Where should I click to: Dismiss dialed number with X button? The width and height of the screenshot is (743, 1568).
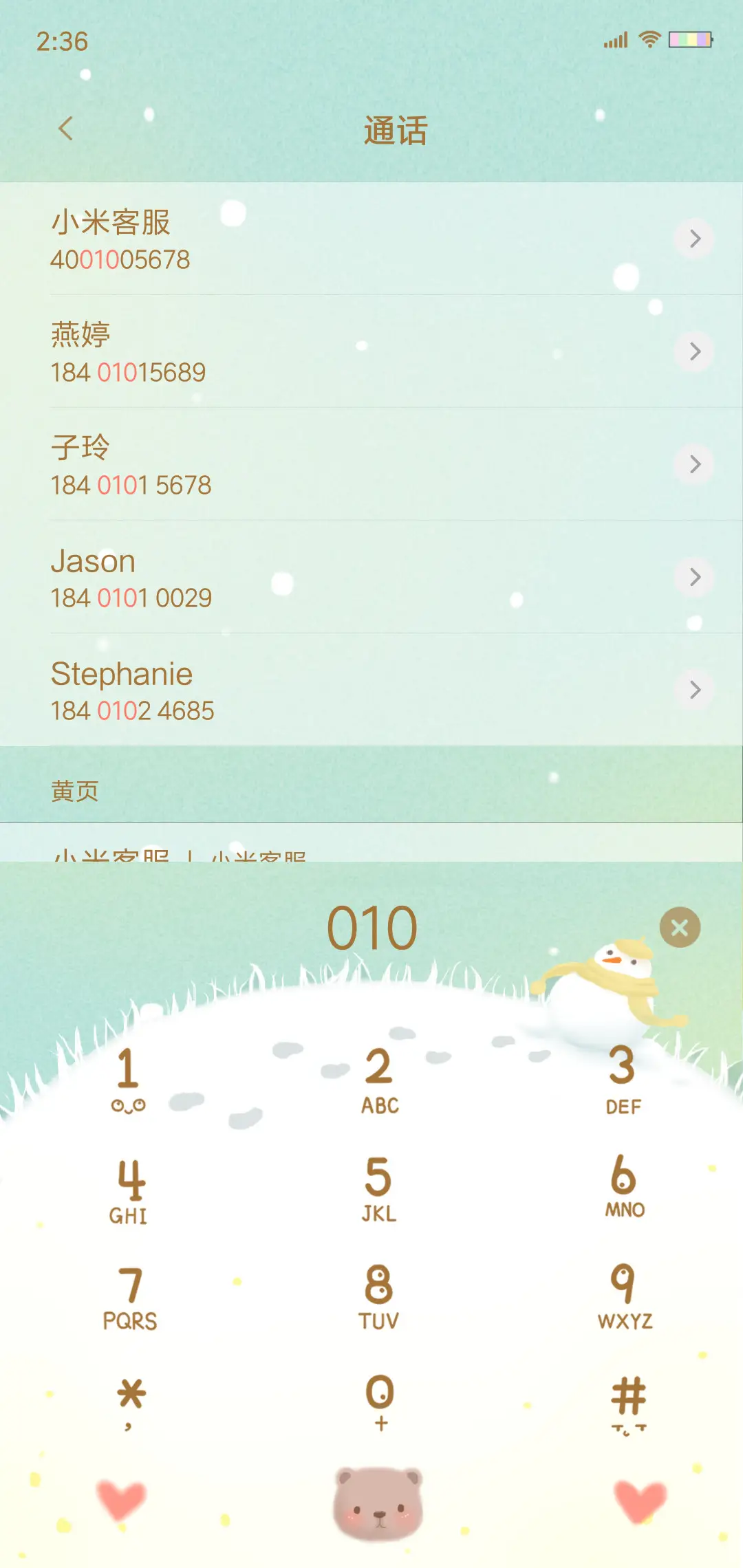(x=678, y=927)
